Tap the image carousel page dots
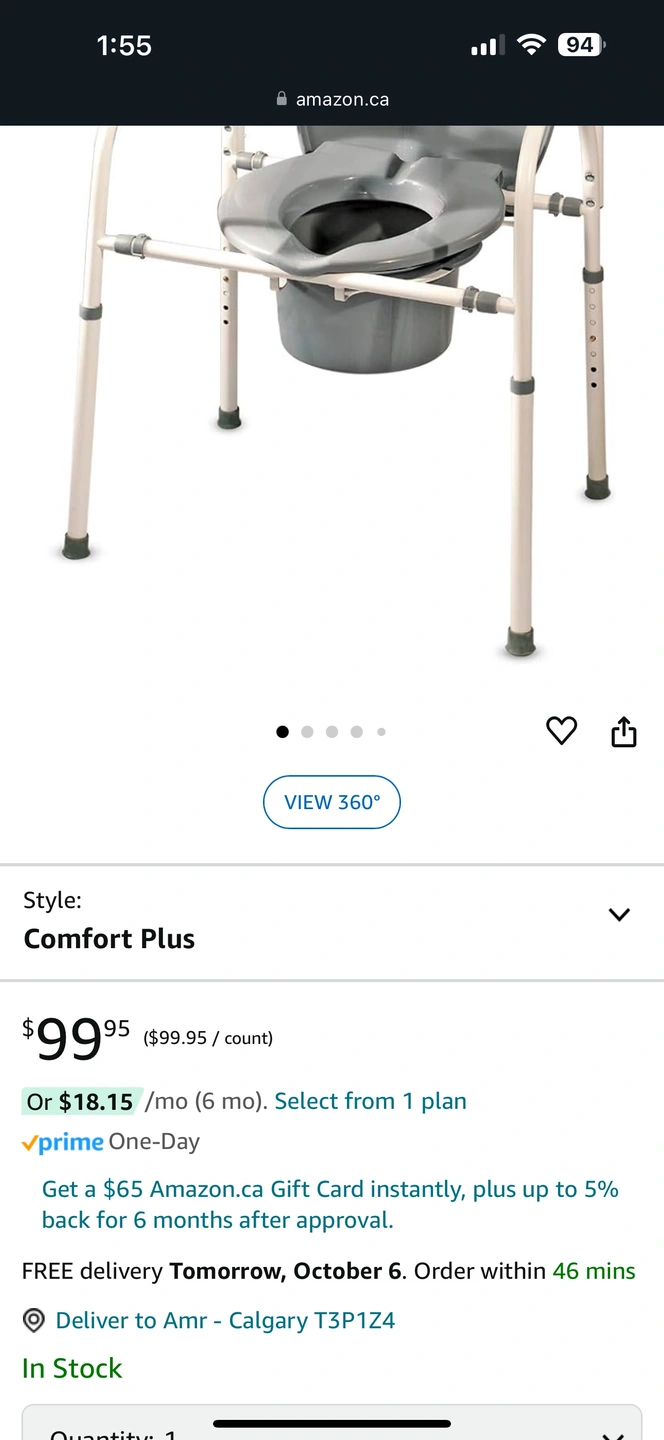The width and height of the screenshot is (664, 1440). point(331,732)
